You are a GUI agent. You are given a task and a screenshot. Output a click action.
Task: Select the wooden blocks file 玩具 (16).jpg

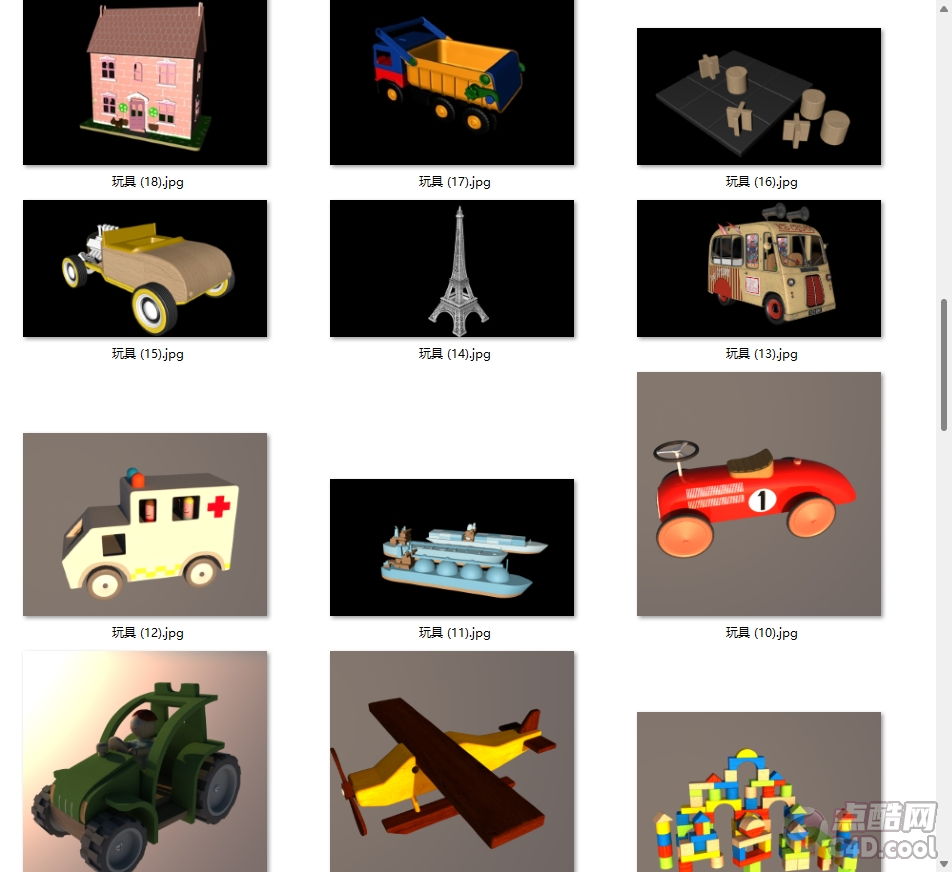(x=759, y=97)
